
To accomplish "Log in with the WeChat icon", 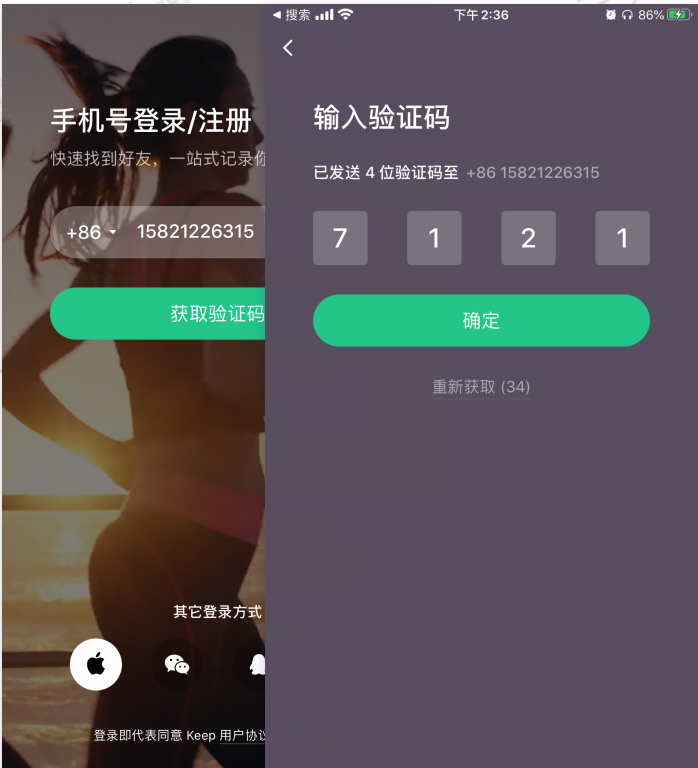I will tap(177, 665).
